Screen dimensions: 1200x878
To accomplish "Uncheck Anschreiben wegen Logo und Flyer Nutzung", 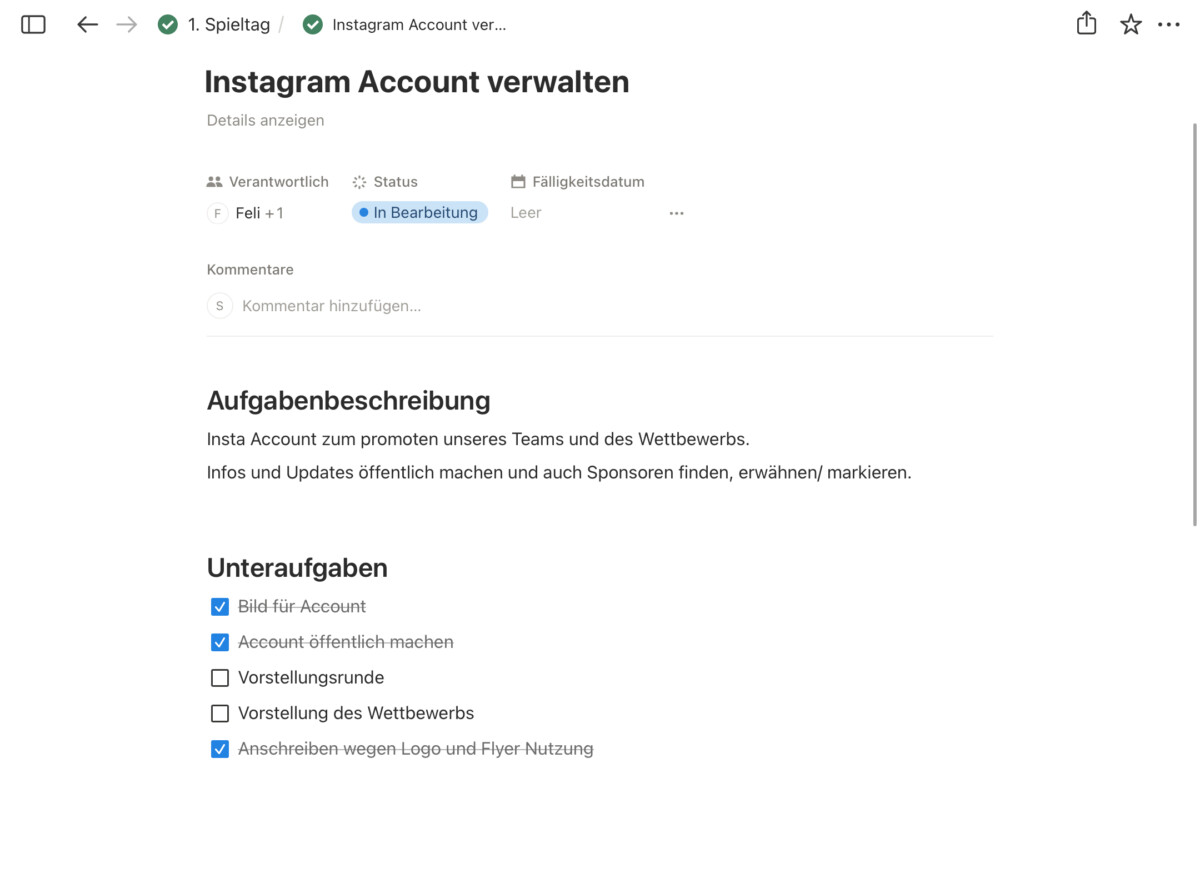I will click(220, 749).
